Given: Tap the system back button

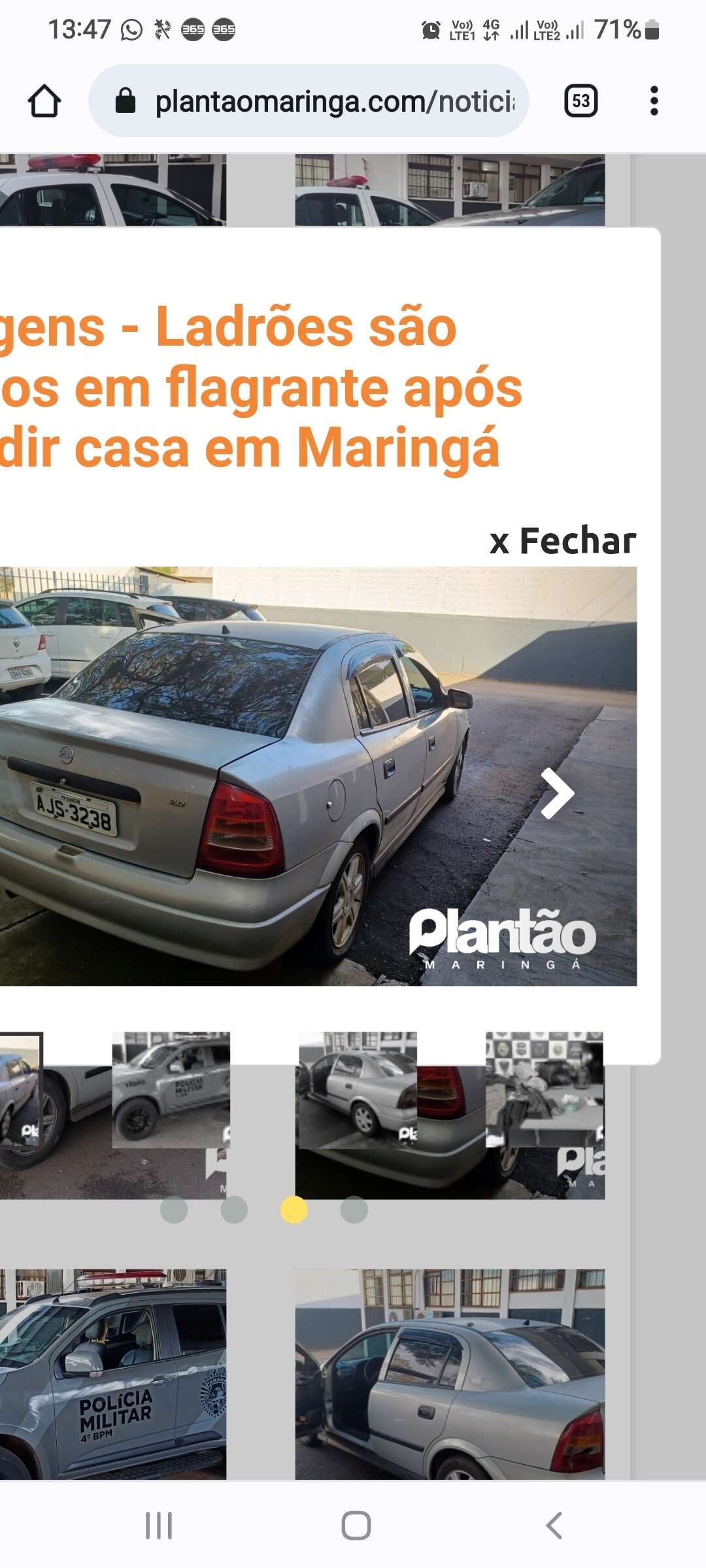Looking at the screenshot, I should point(554,1526).
